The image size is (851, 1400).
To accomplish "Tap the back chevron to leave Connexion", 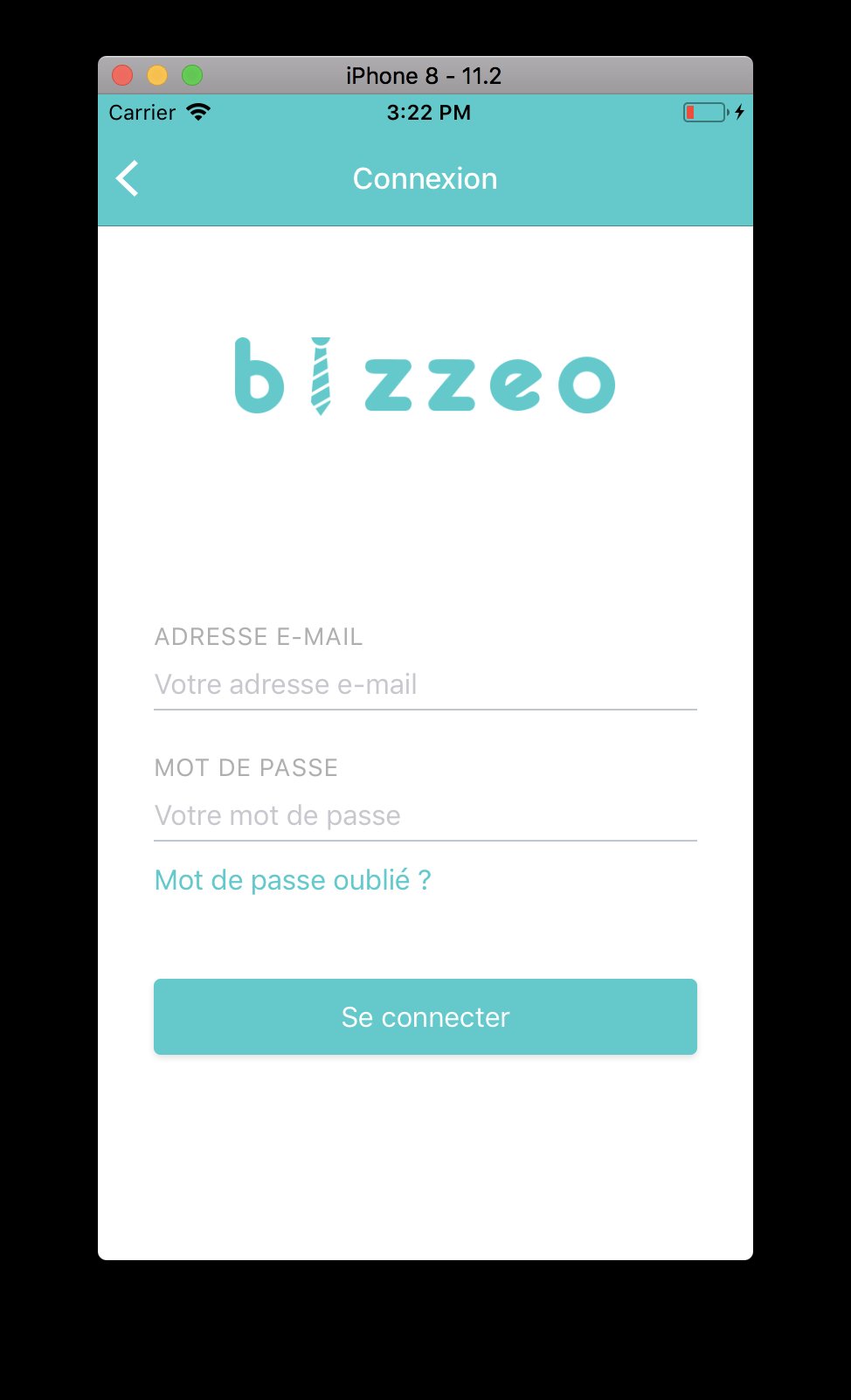I will pyautogui.click(x=127, y=178).
